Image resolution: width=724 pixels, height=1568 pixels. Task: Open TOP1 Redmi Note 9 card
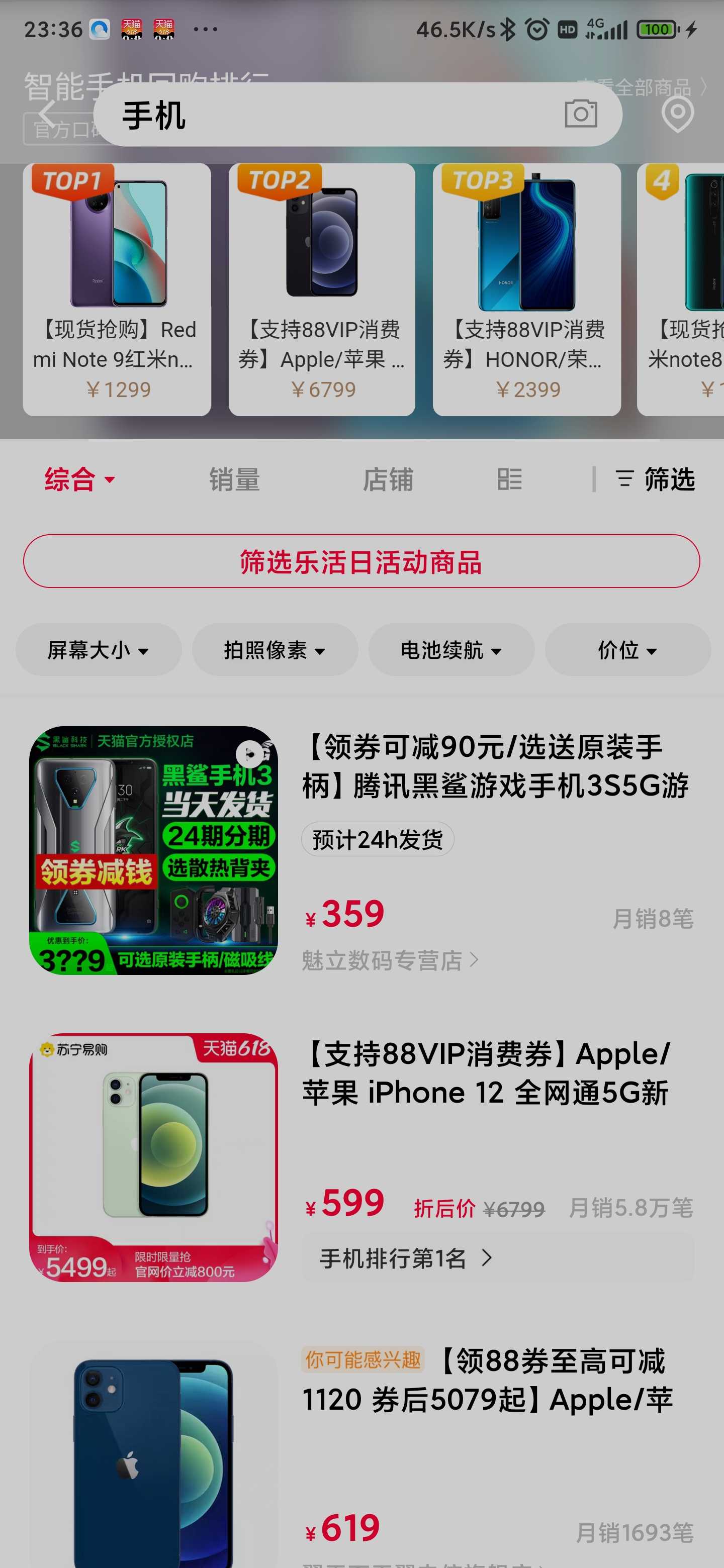coord(117,290)
